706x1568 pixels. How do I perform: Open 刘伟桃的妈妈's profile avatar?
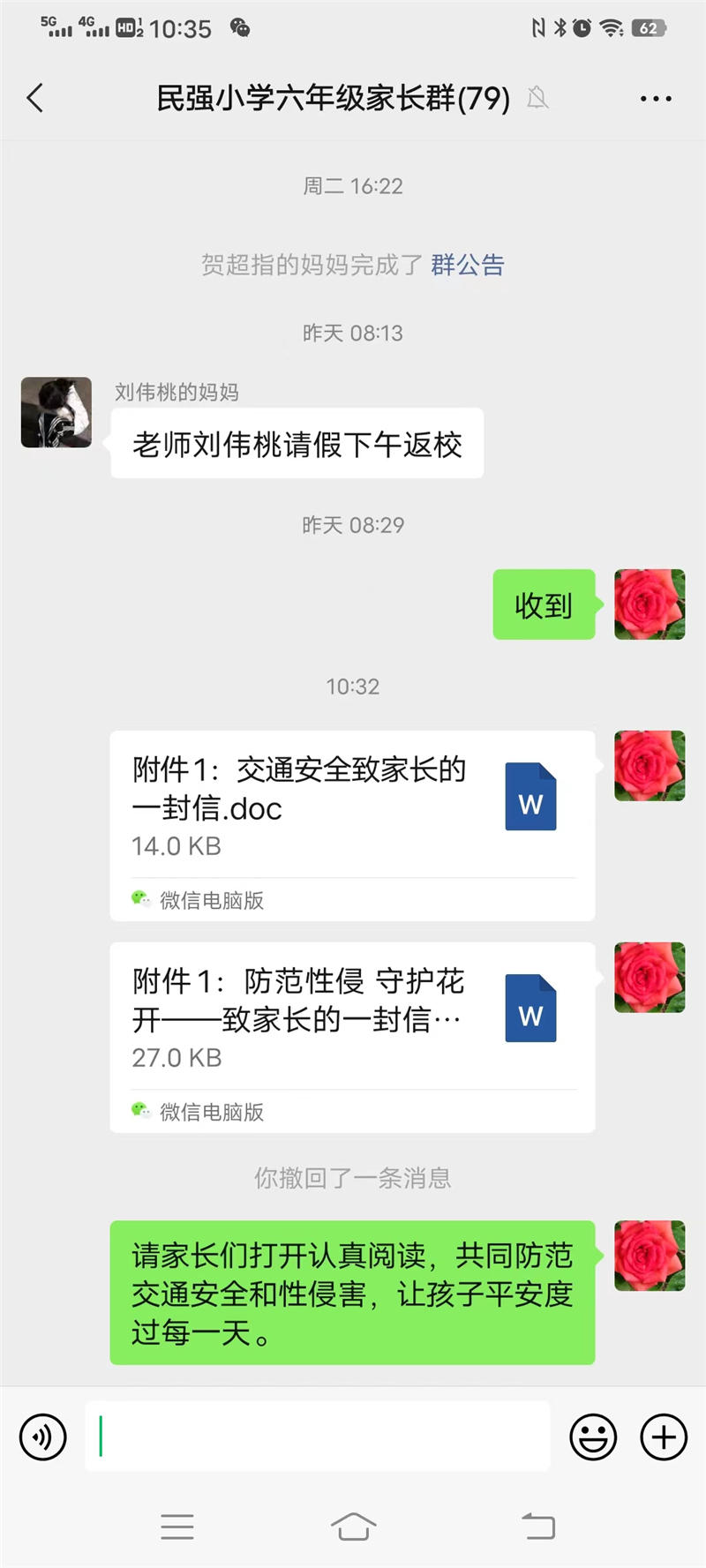(56, 412)
